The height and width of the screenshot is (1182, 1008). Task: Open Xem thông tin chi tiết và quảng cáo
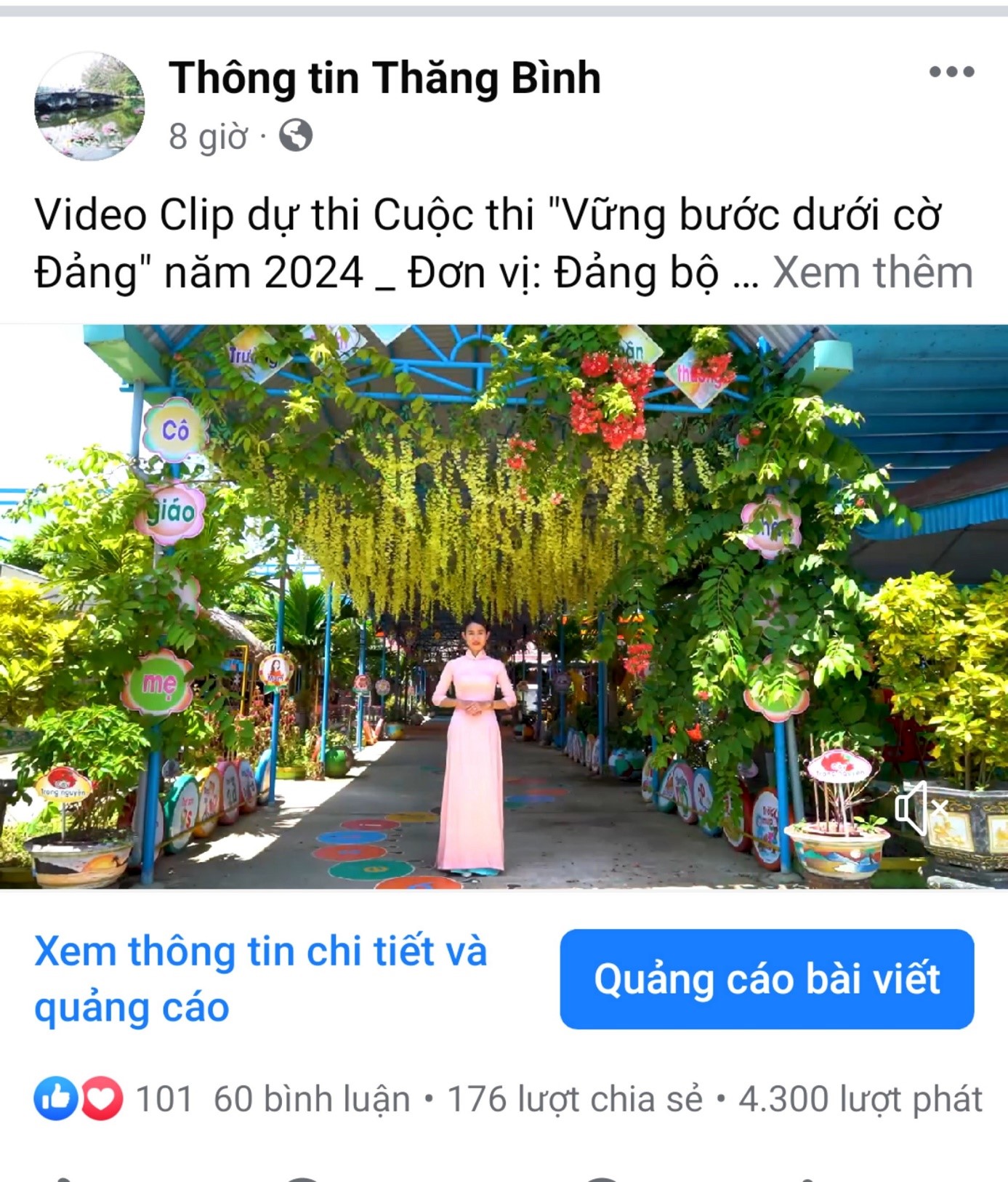[260, 978]
